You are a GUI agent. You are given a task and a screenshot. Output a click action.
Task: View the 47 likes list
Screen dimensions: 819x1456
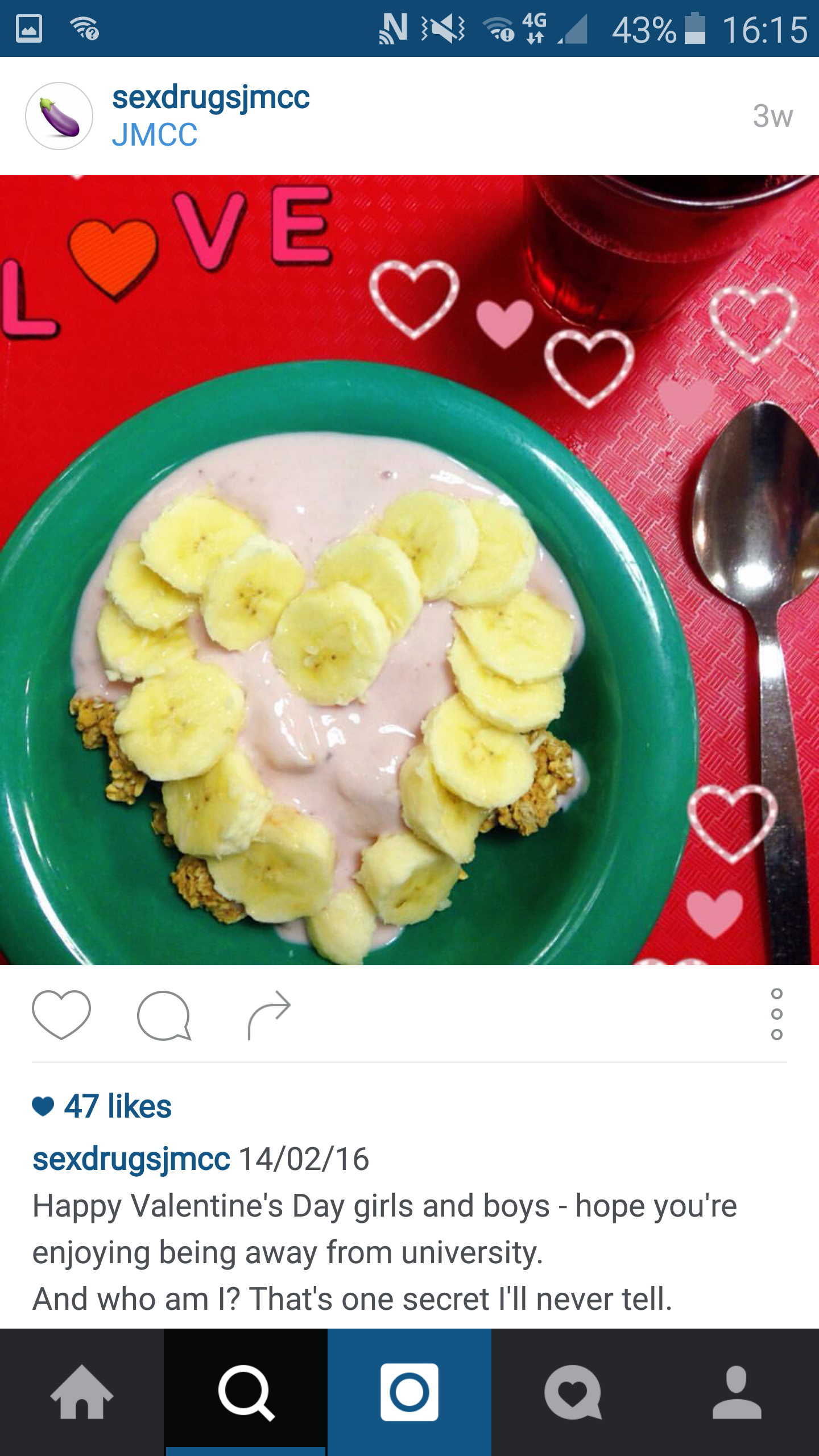pyautogui.click(x=117, y=1106)
